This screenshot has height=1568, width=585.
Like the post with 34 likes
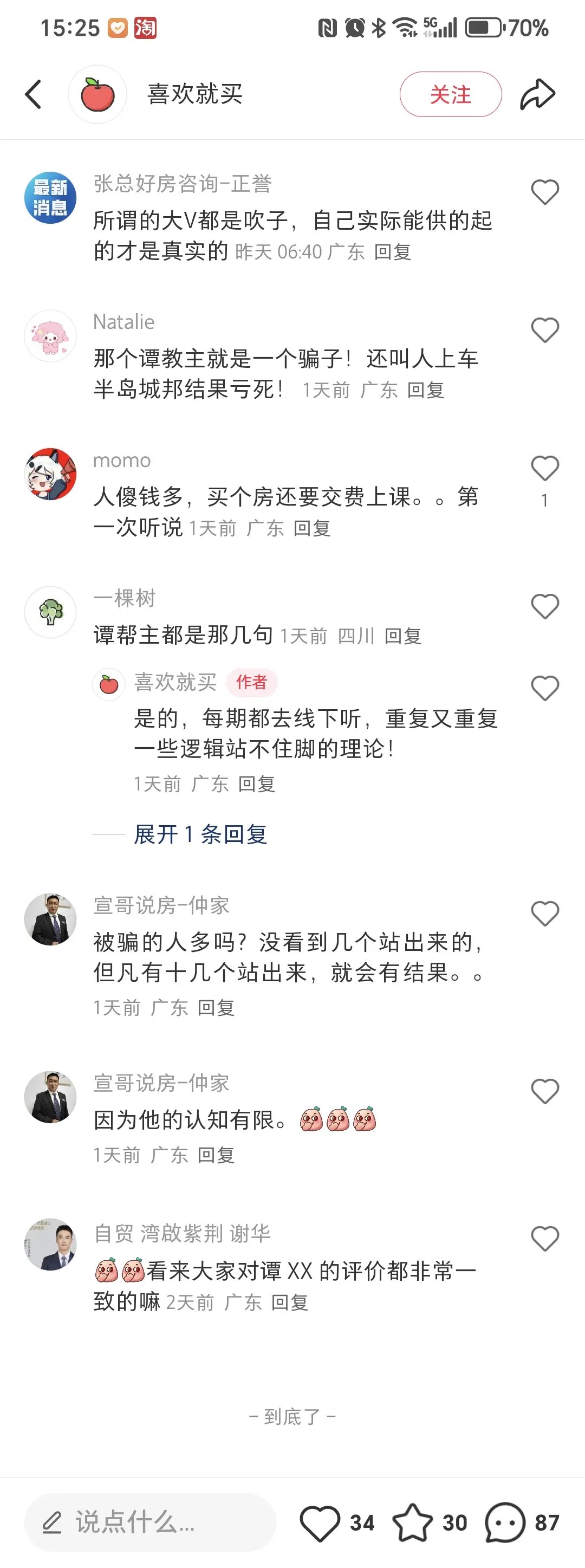pos(320,1522)
